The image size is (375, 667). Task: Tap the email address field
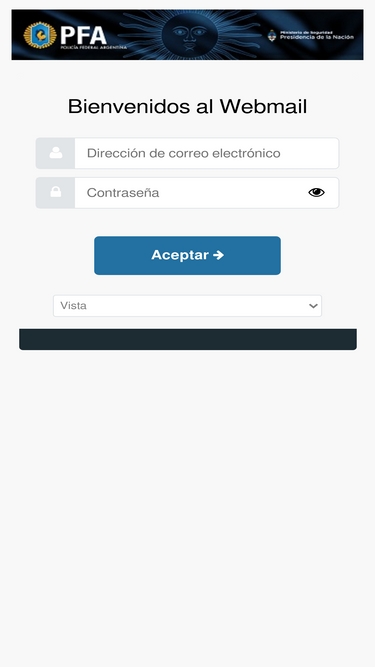coord(206,153)
